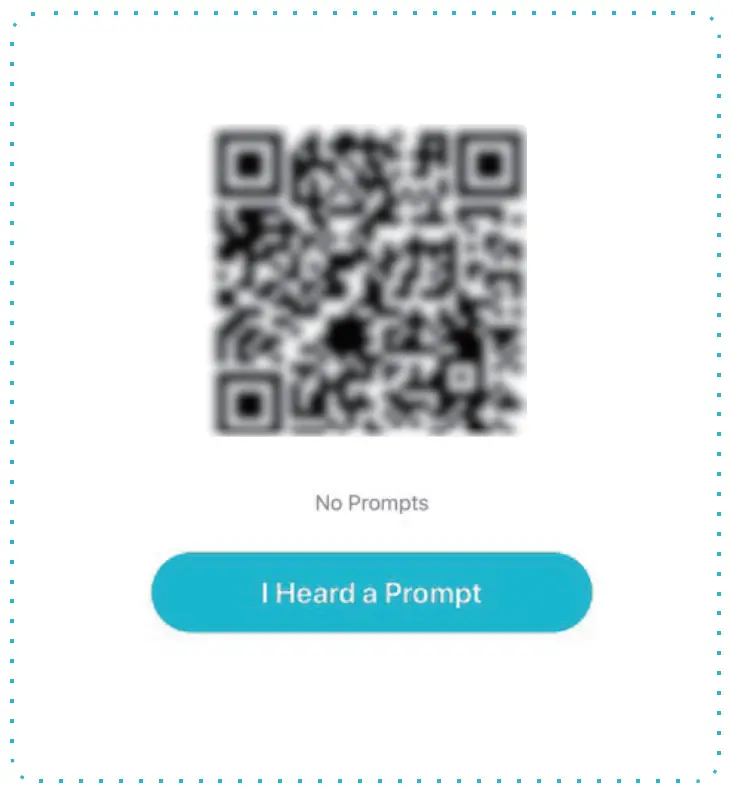Click the dotted teal border on the left
This screenshot has height=797, width=733.
coord(11,400)
